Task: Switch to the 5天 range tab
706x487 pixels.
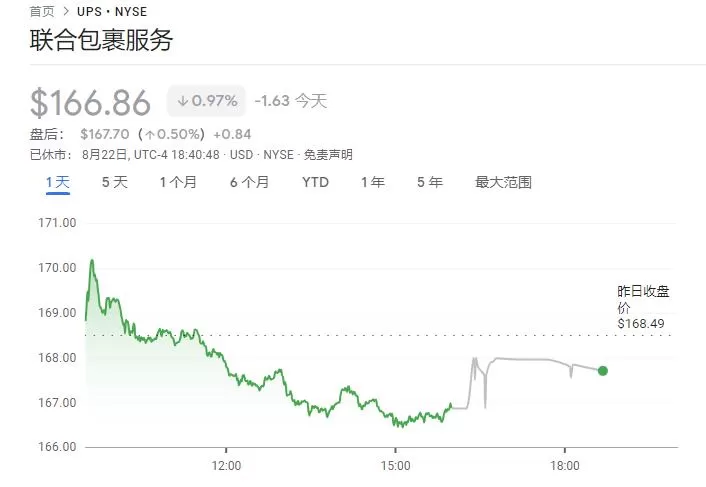Action: 115,182
